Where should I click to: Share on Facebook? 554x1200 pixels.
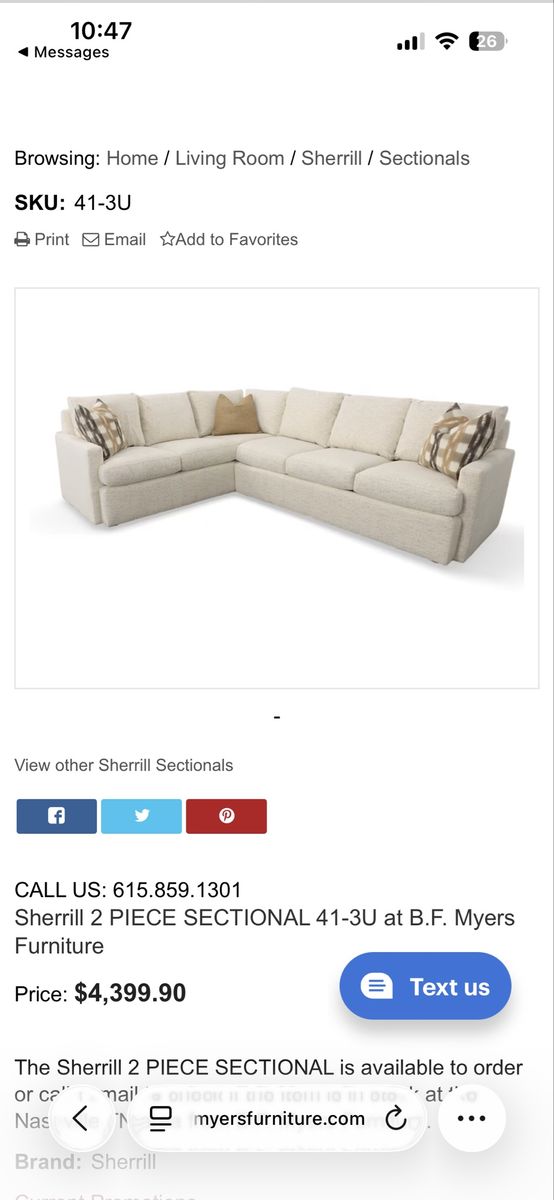[56, 816]
